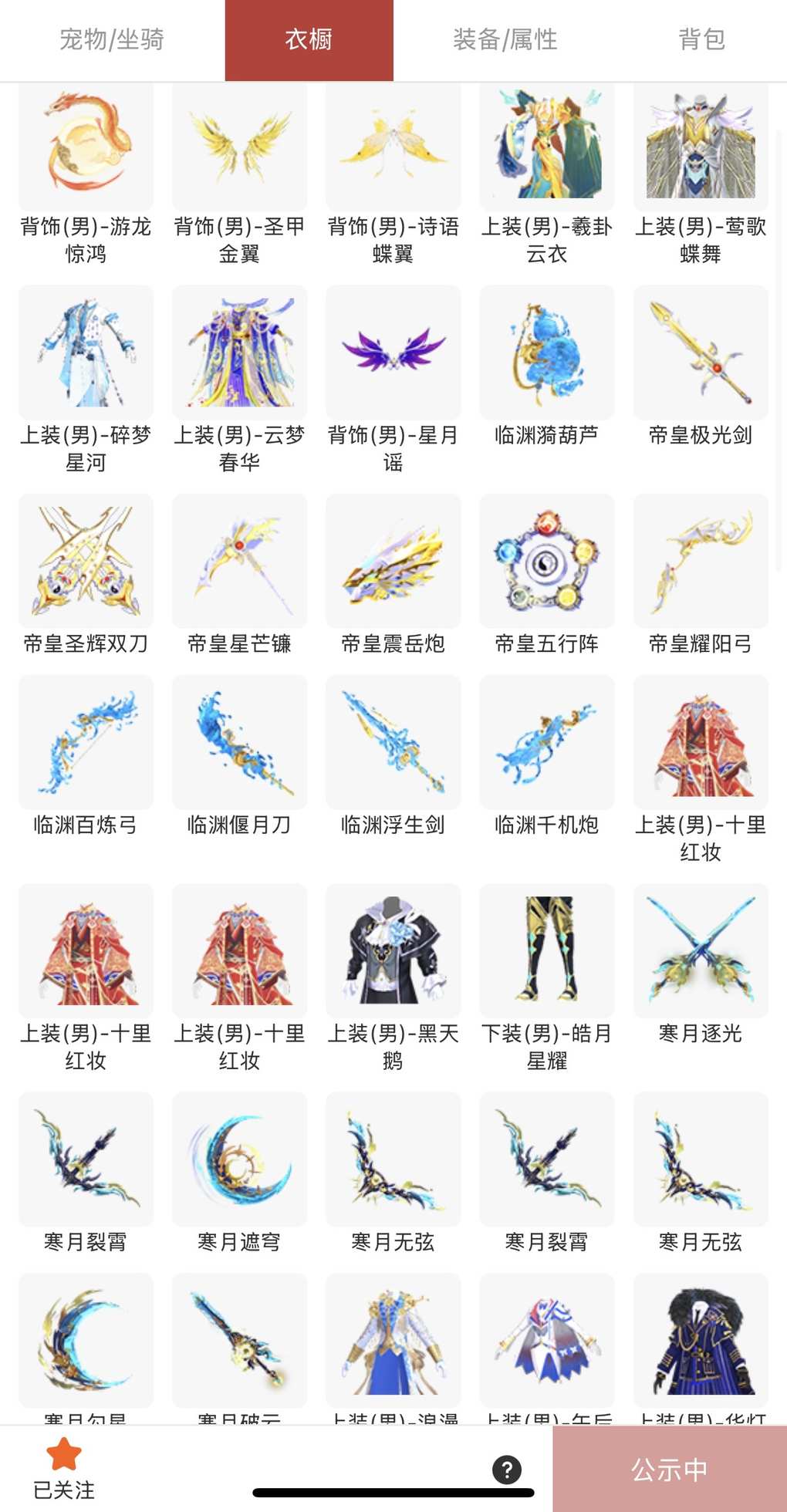Switch to the 装备/属性 tab
787x1512 pixels.
pyautogui.click(x=505, y=39)
